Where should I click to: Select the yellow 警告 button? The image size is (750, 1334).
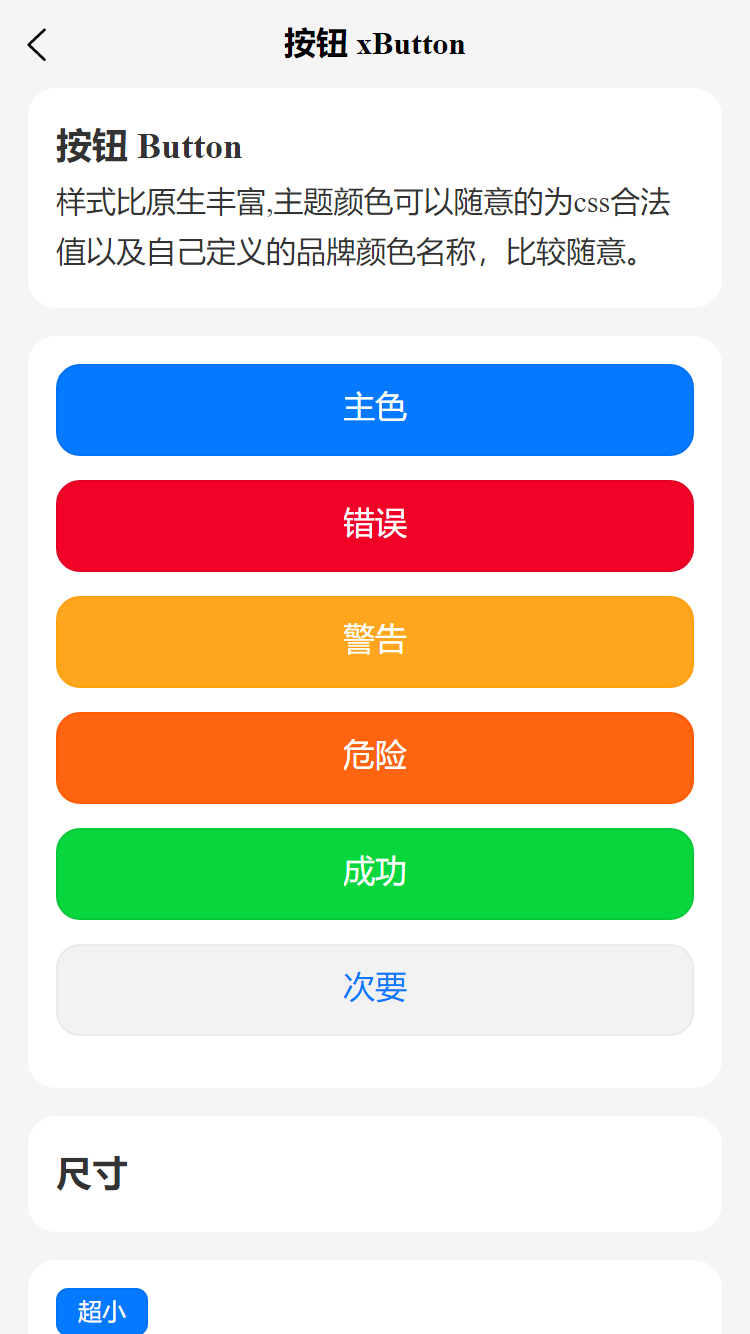click(x=375, y=642)
